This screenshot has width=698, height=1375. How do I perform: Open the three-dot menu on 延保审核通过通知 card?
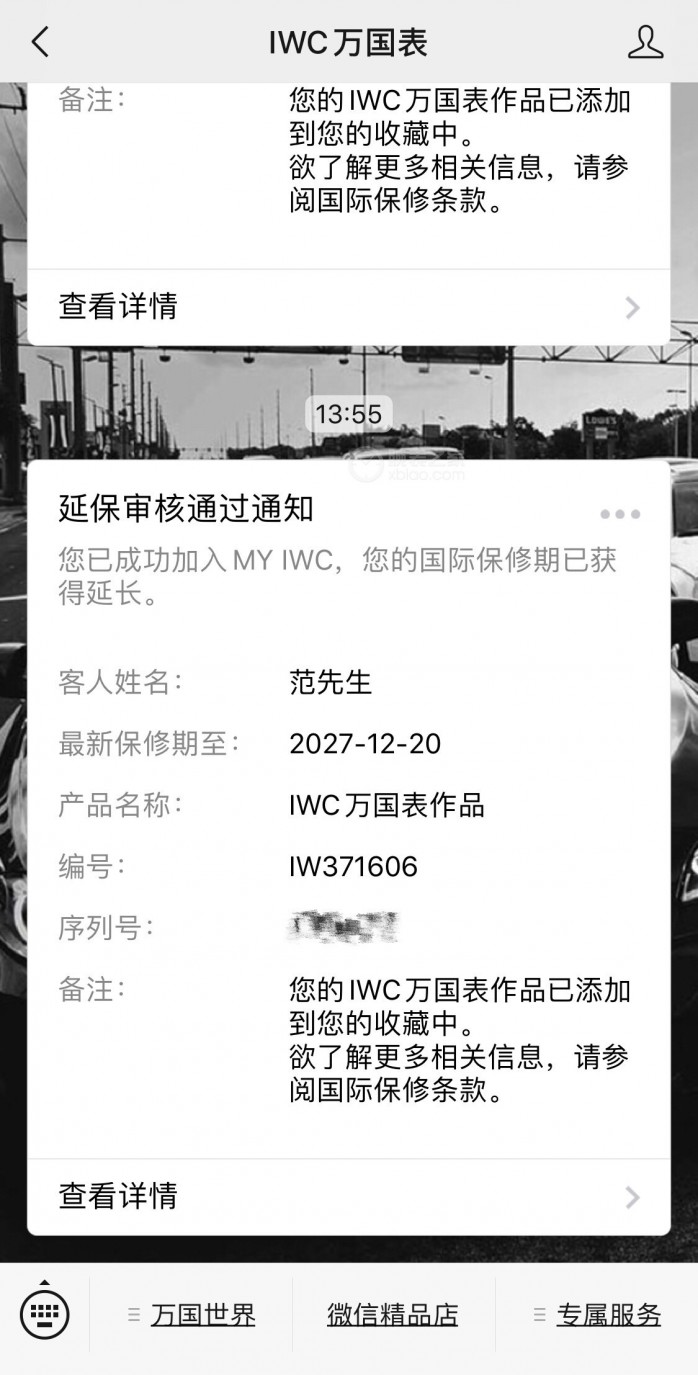point(620,514)
